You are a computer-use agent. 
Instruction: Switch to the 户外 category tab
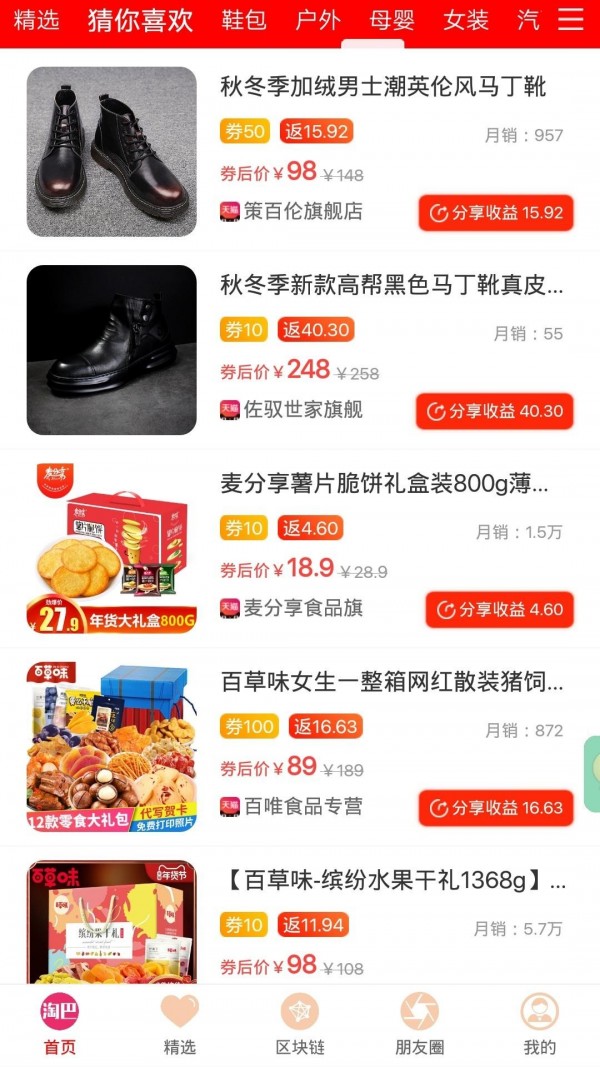click(318, 20)
